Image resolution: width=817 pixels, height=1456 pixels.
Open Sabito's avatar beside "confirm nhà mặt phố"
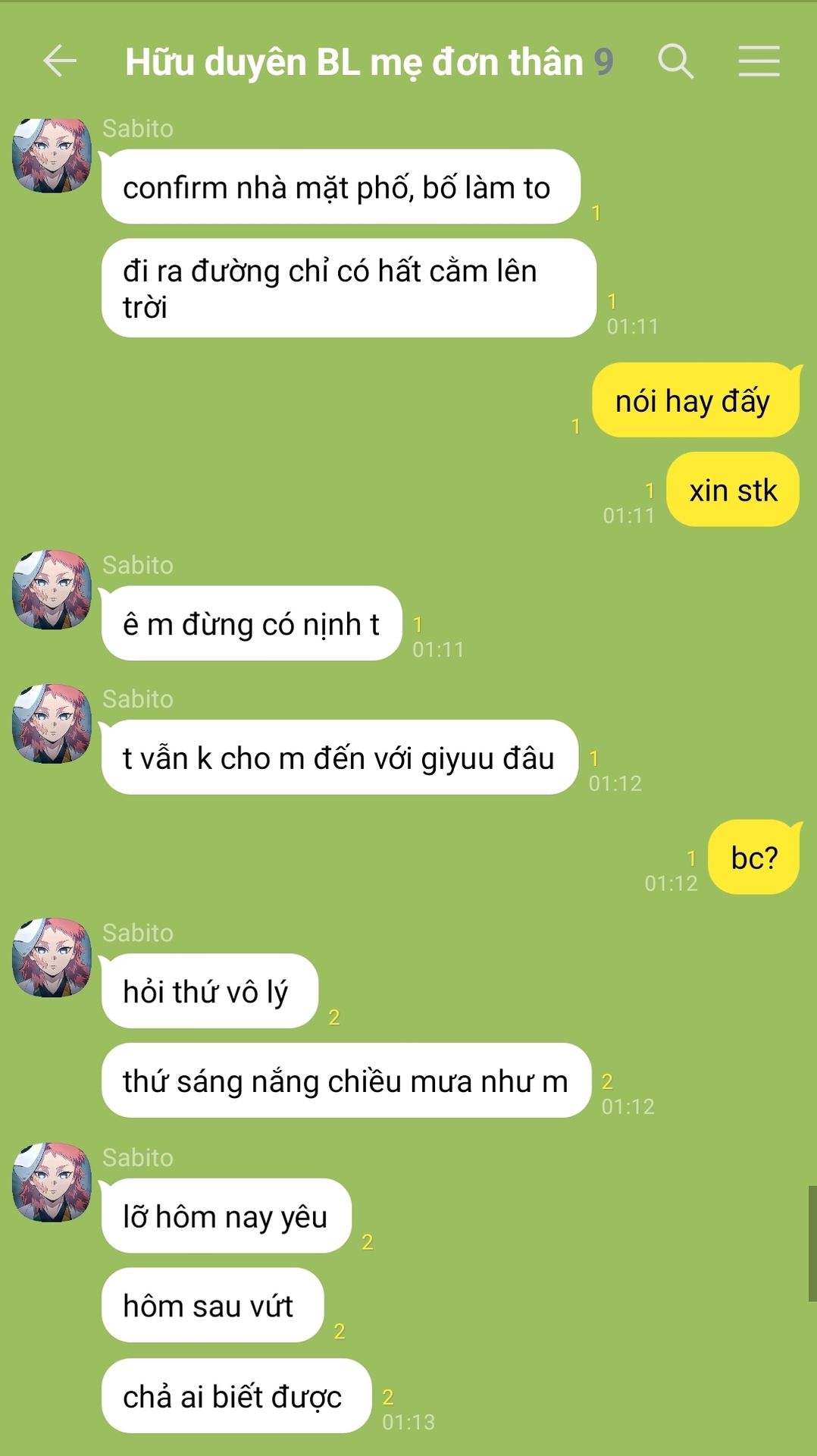(52, 155)
